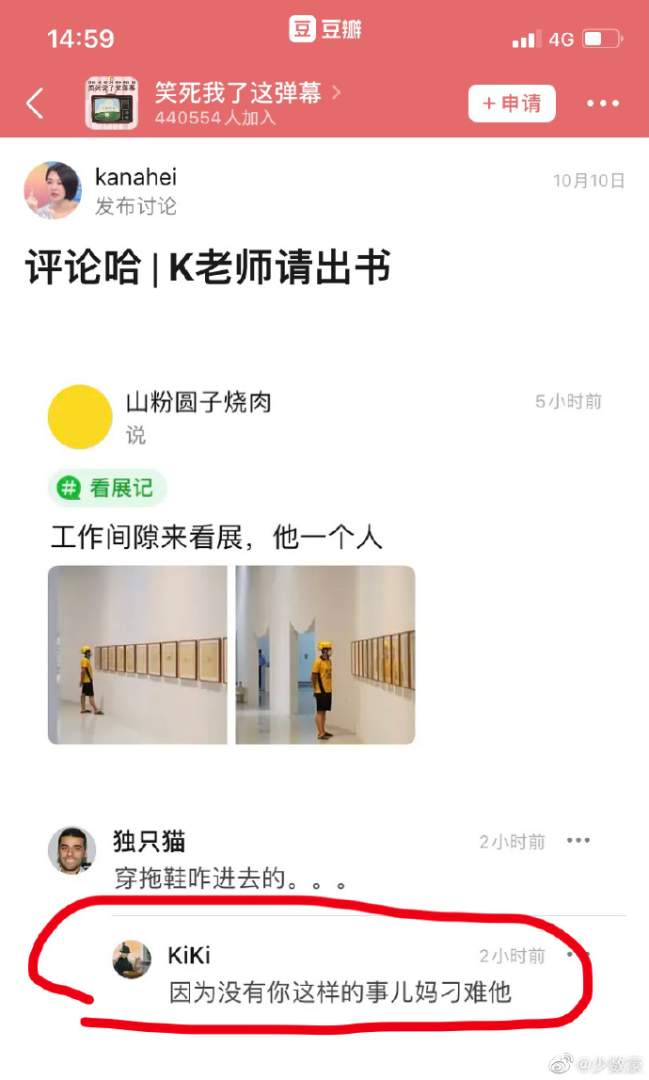Open the top bar overflow menu
This screenshot has width=649, height=1080.
pos(603,103)
